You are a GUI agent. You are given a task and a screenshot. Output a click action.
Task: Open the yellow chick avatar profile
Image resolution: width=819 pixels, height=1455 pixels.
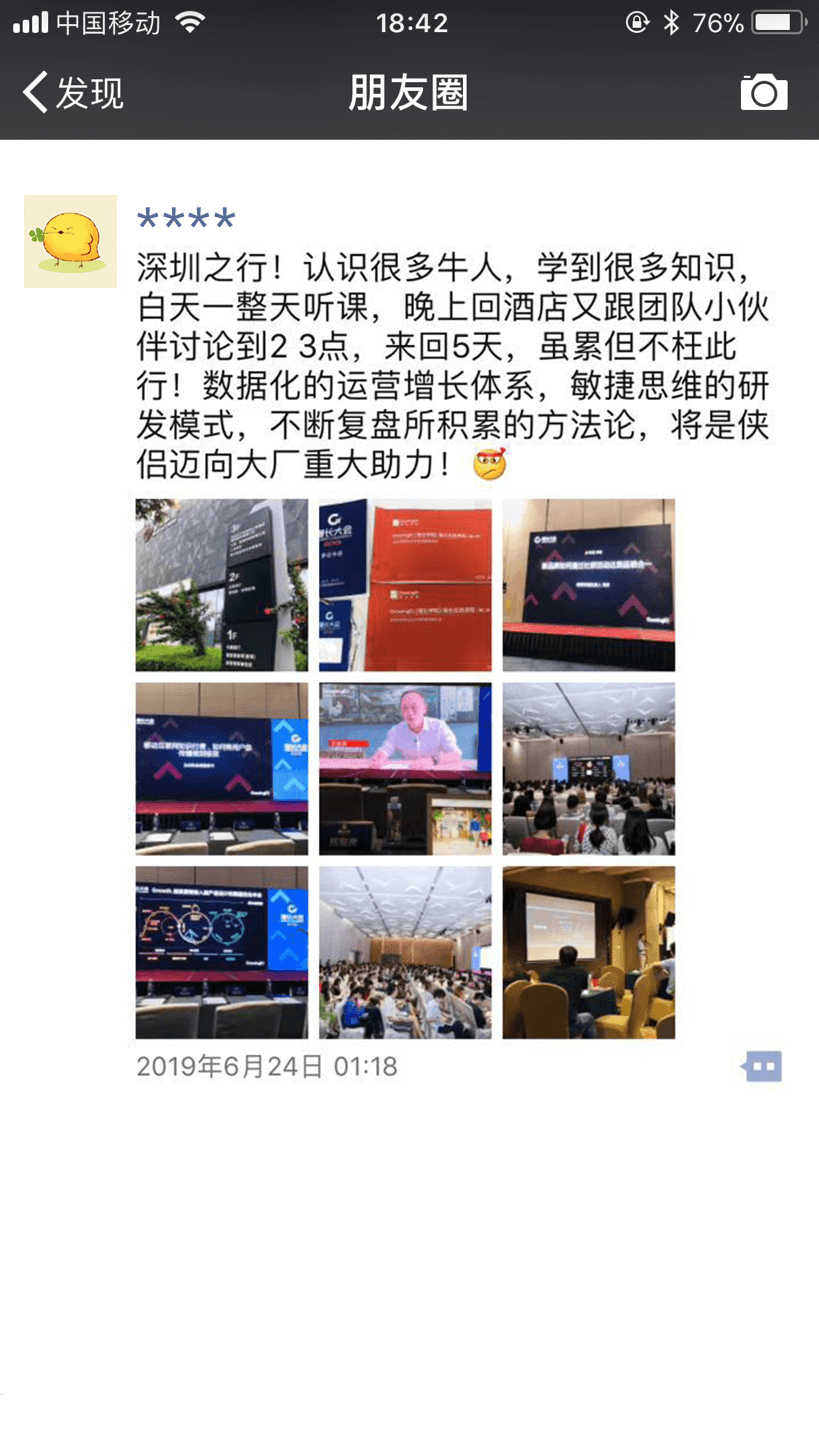[x=70, y=241]
